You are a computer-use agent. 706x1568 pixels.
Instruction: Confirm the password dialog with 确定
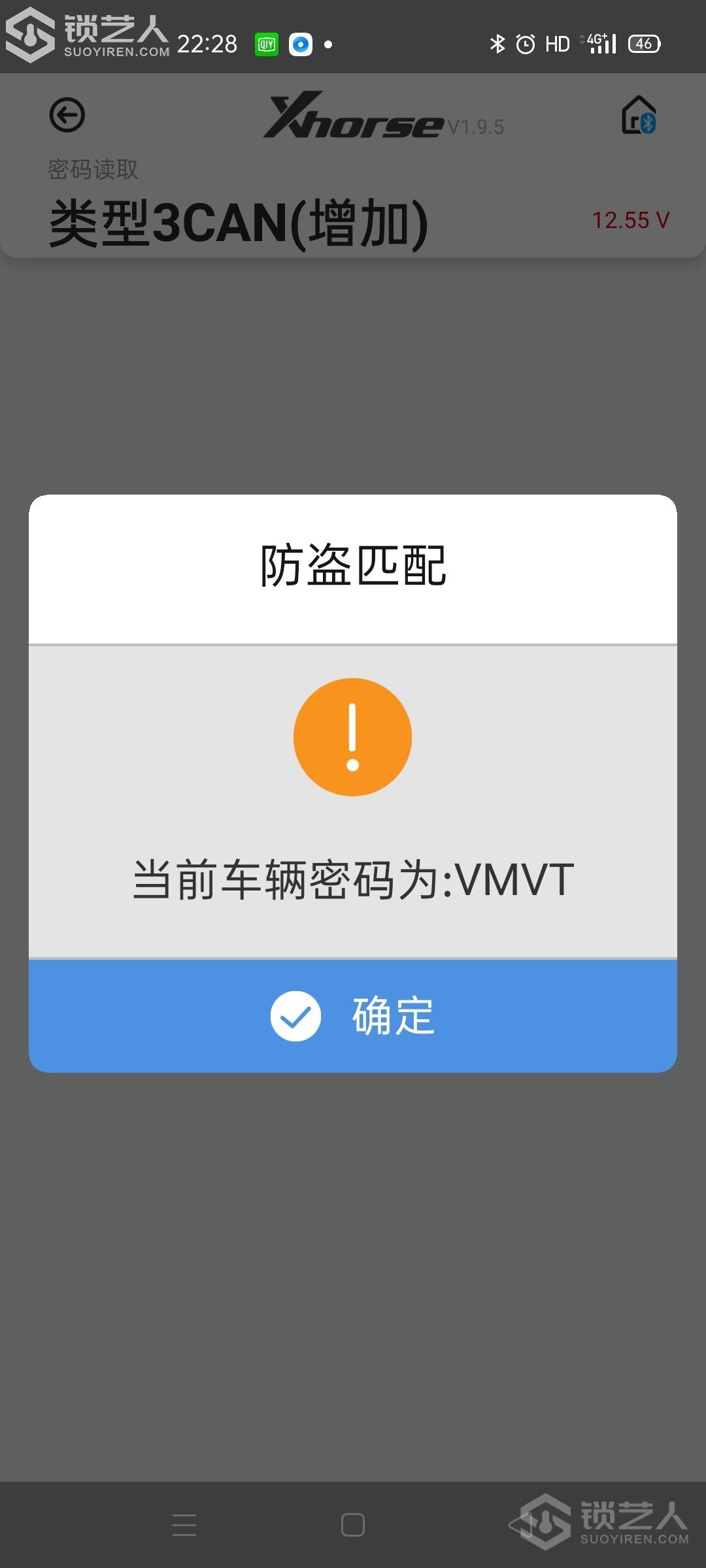[353, 1016]
